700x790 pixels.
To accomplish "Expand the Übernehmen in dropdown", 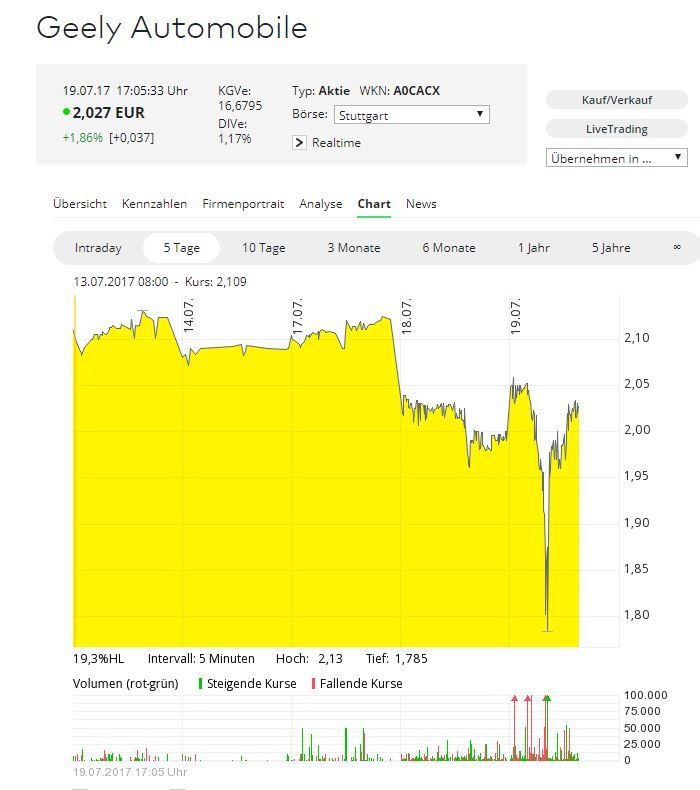I will (616, 158).
